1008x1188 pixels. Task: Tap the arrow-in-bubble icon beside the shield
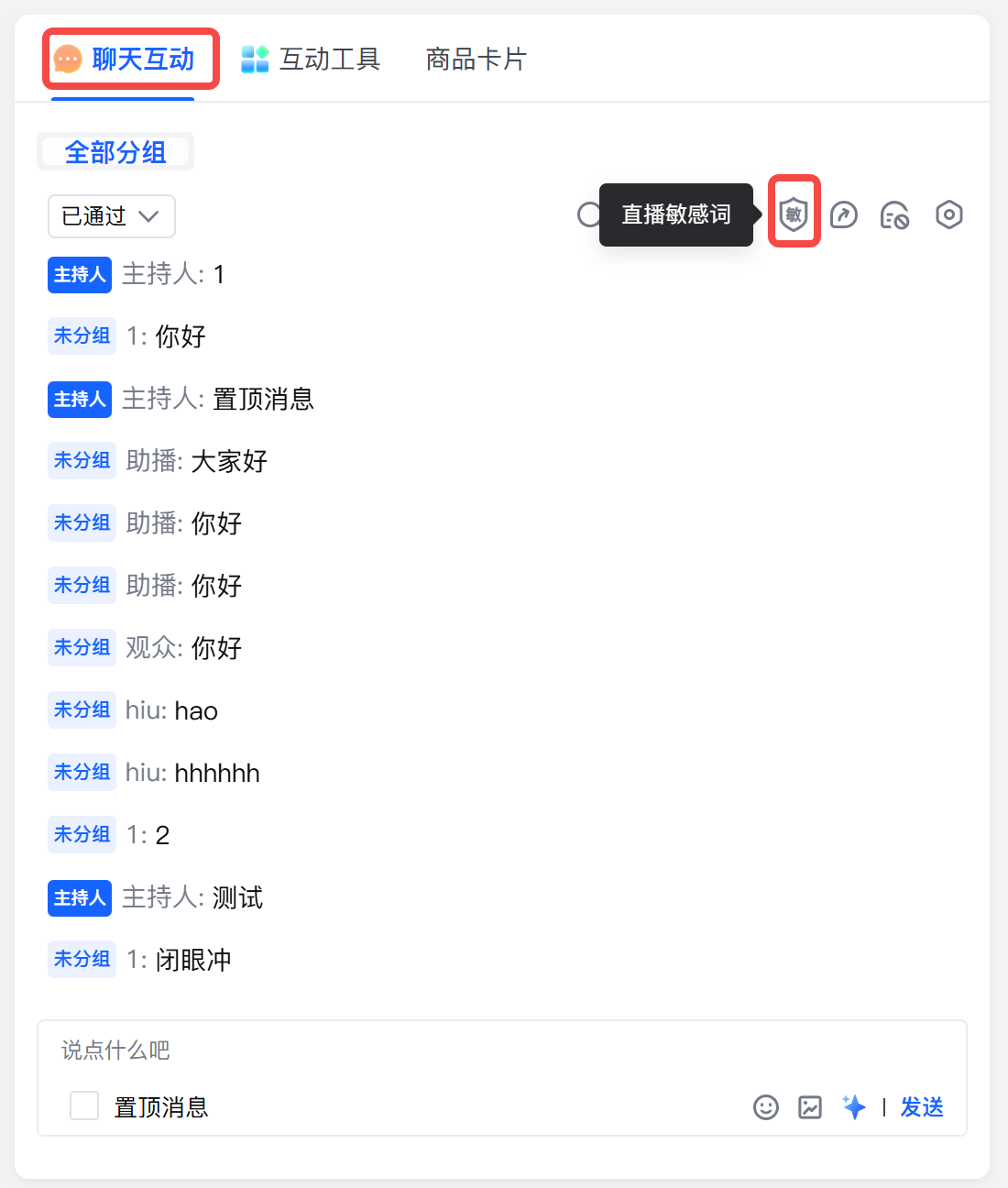(x=843, y=215)
